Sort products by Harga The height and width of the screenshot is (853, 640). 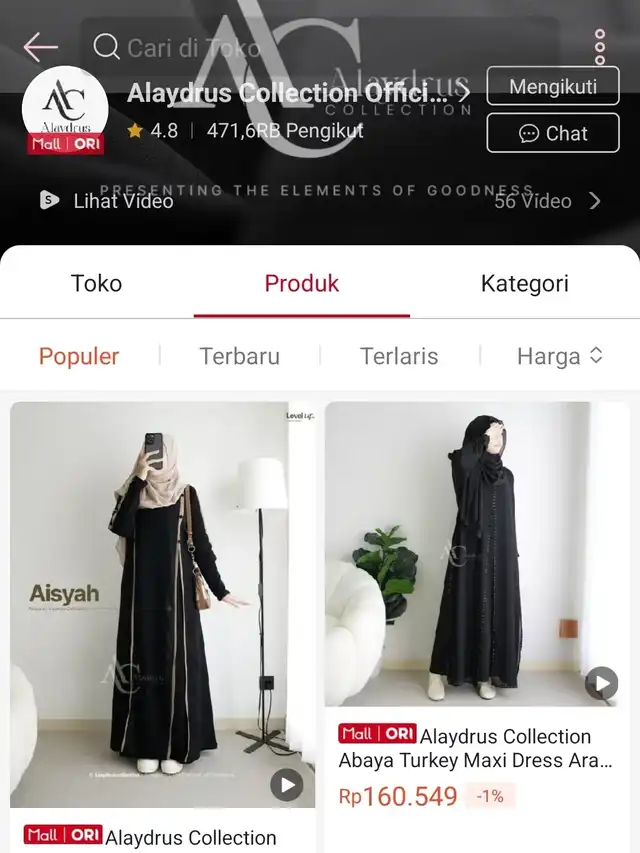point(559,356)
